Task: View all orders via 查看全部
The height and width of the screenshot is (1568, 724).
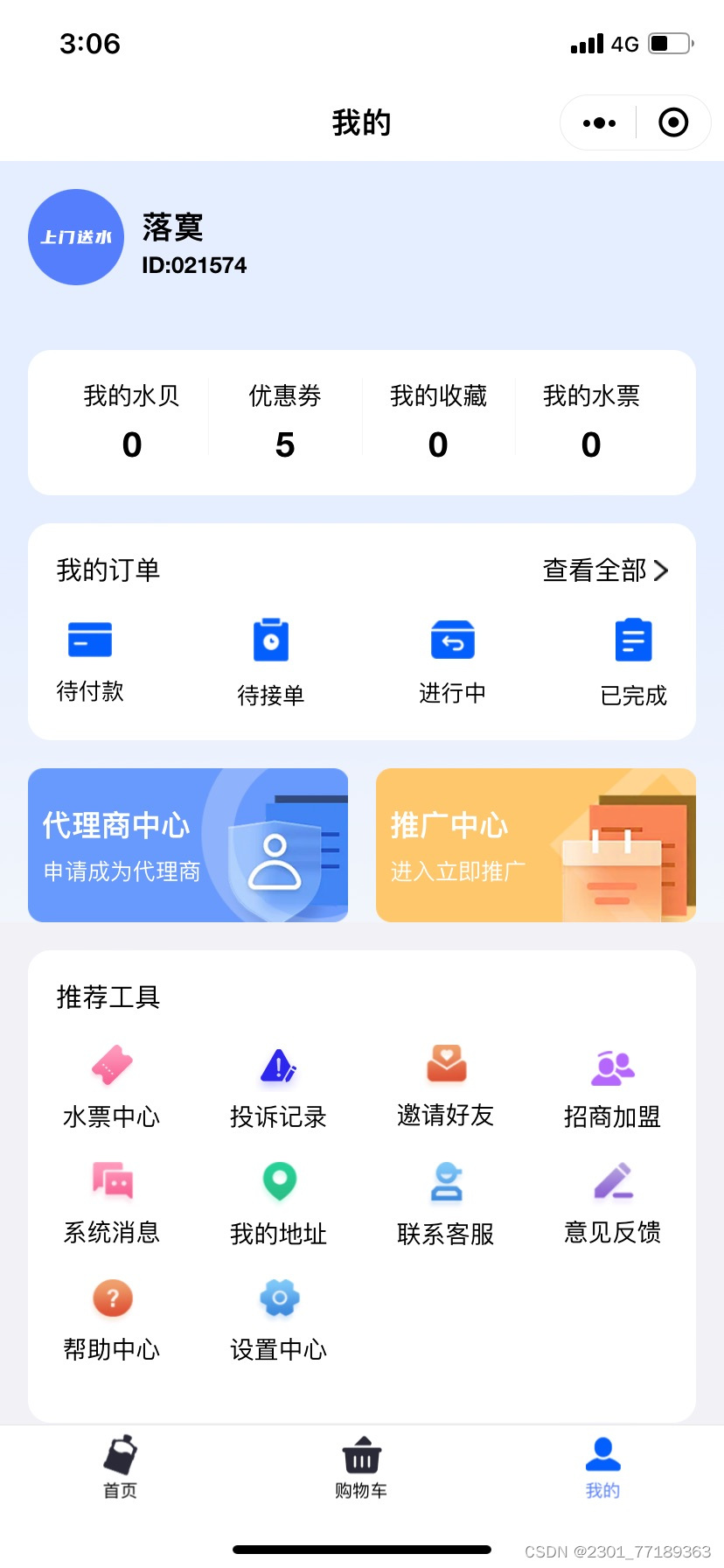Action: point(605,570)
